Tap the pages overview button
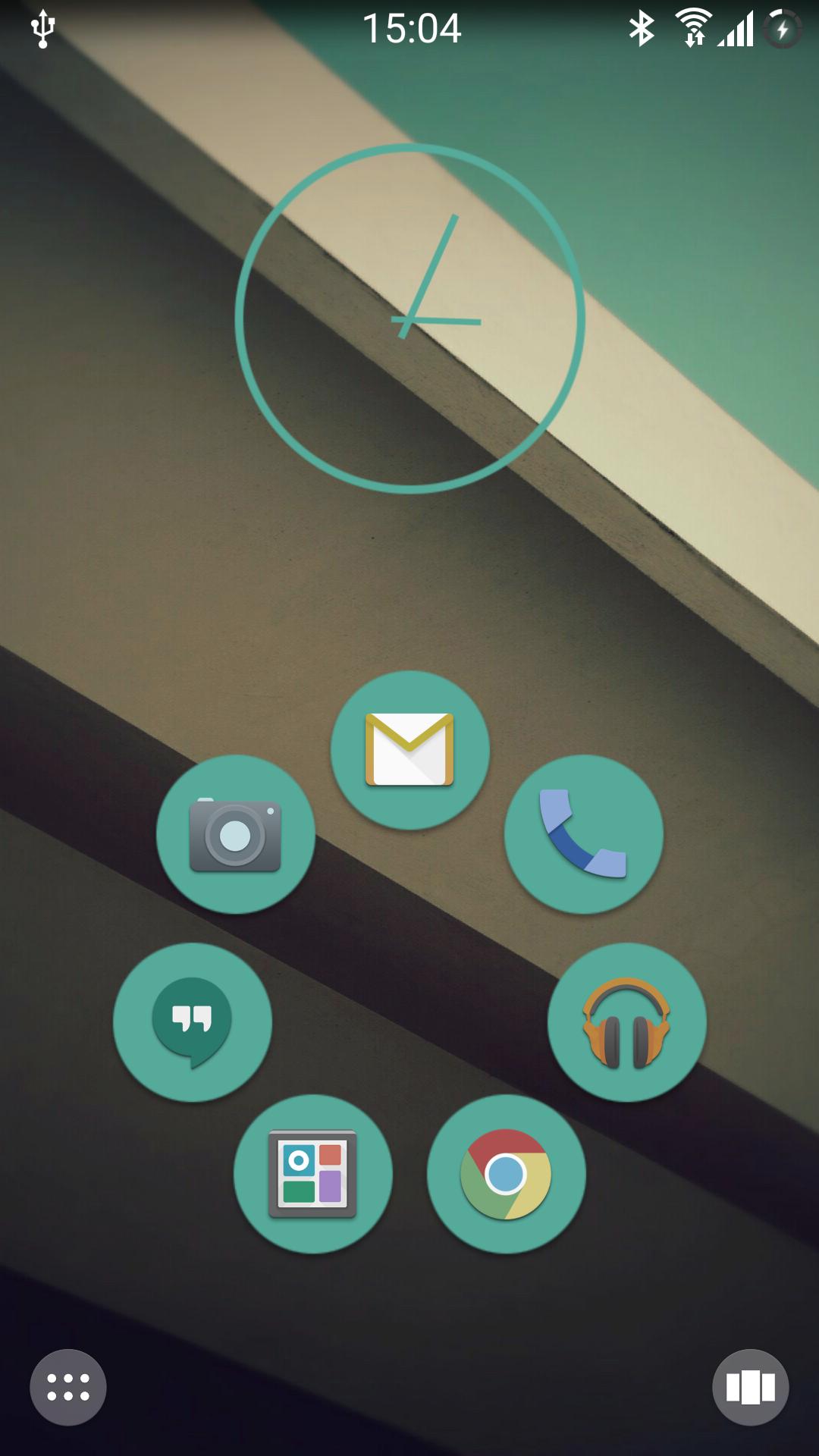Image resolution: width=819 pixels, height=1456 pixels. click(x=750, y=1387)
